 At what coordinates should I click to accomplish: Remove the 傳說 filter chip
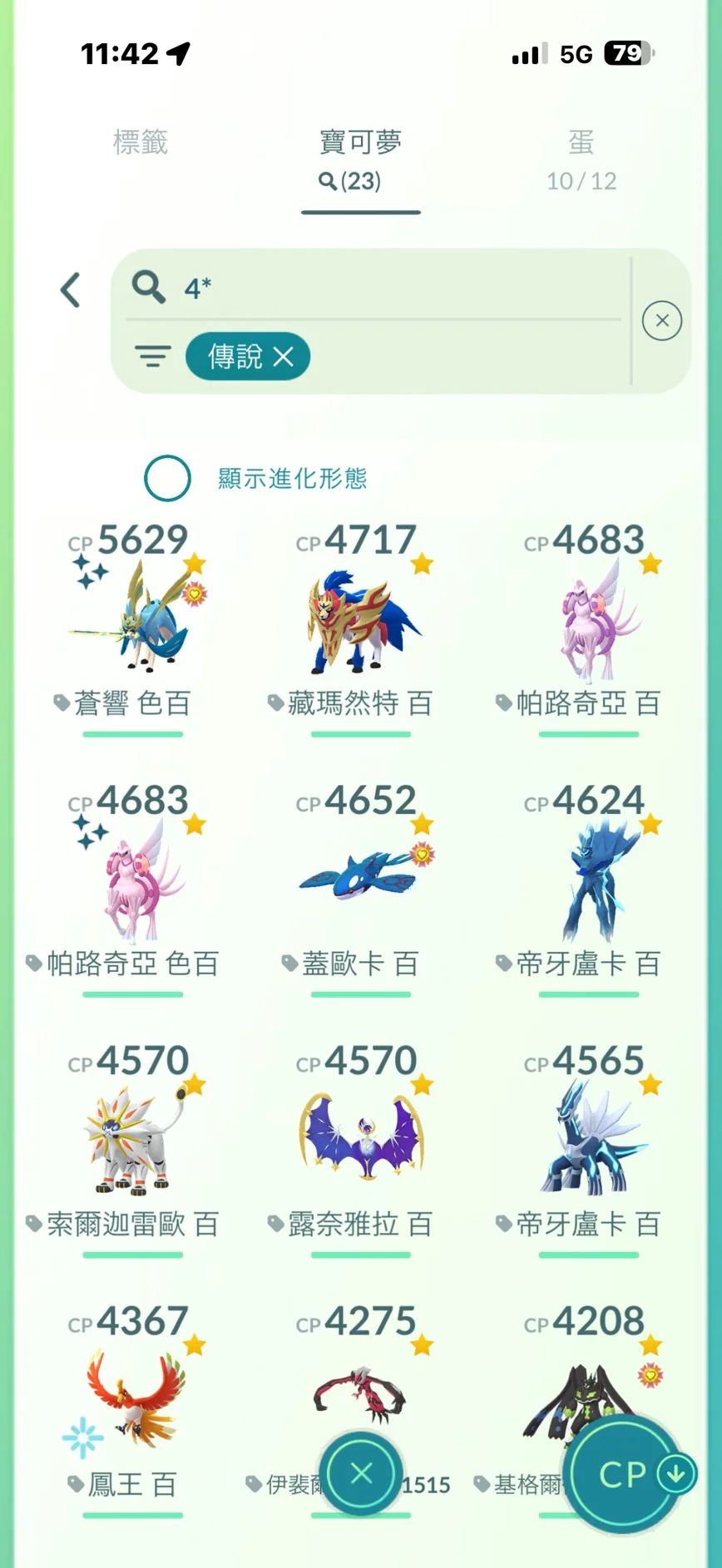(x=284, y=357)
